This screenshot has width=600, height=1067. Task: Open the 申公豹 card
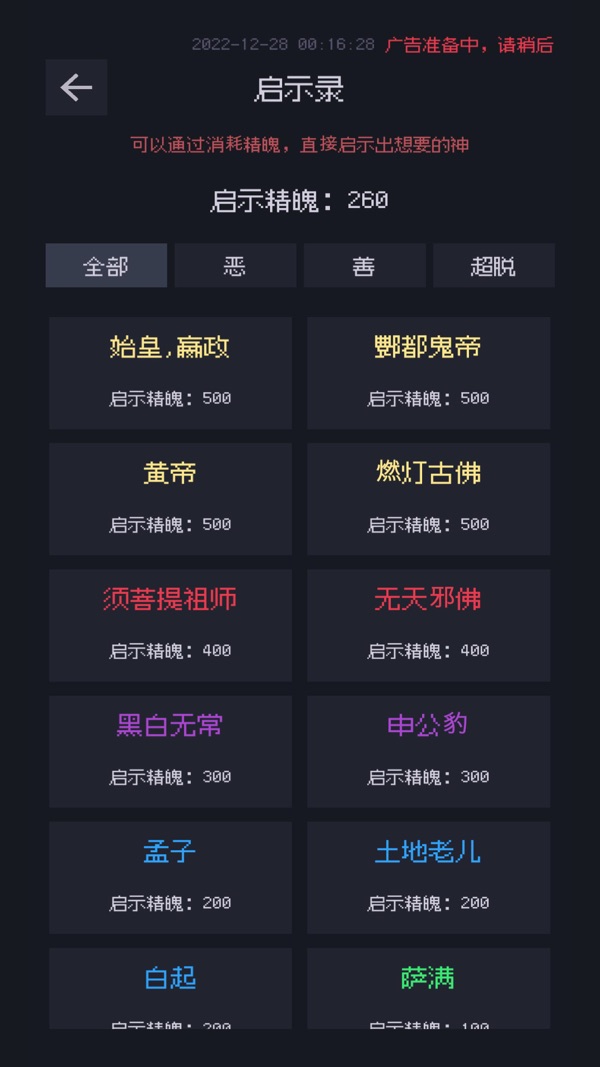pyautogui.click(x=428, y=751)
